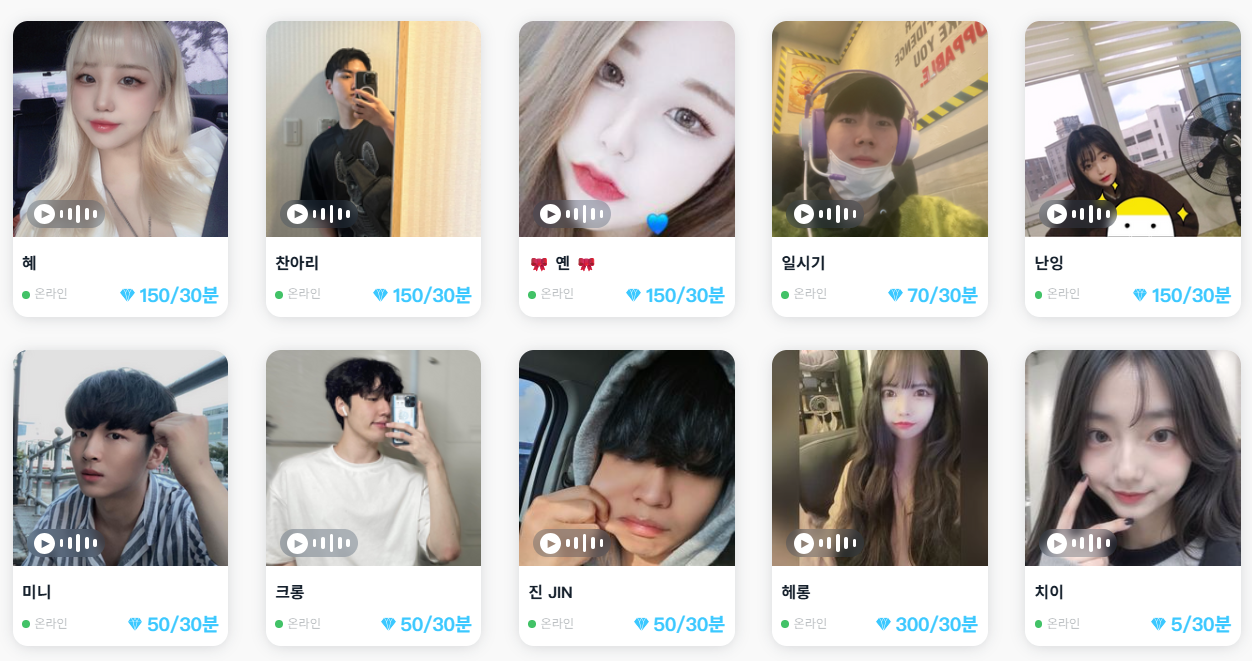Play 치이's voice intro
1252x661 pixels.
[1057, 543]
